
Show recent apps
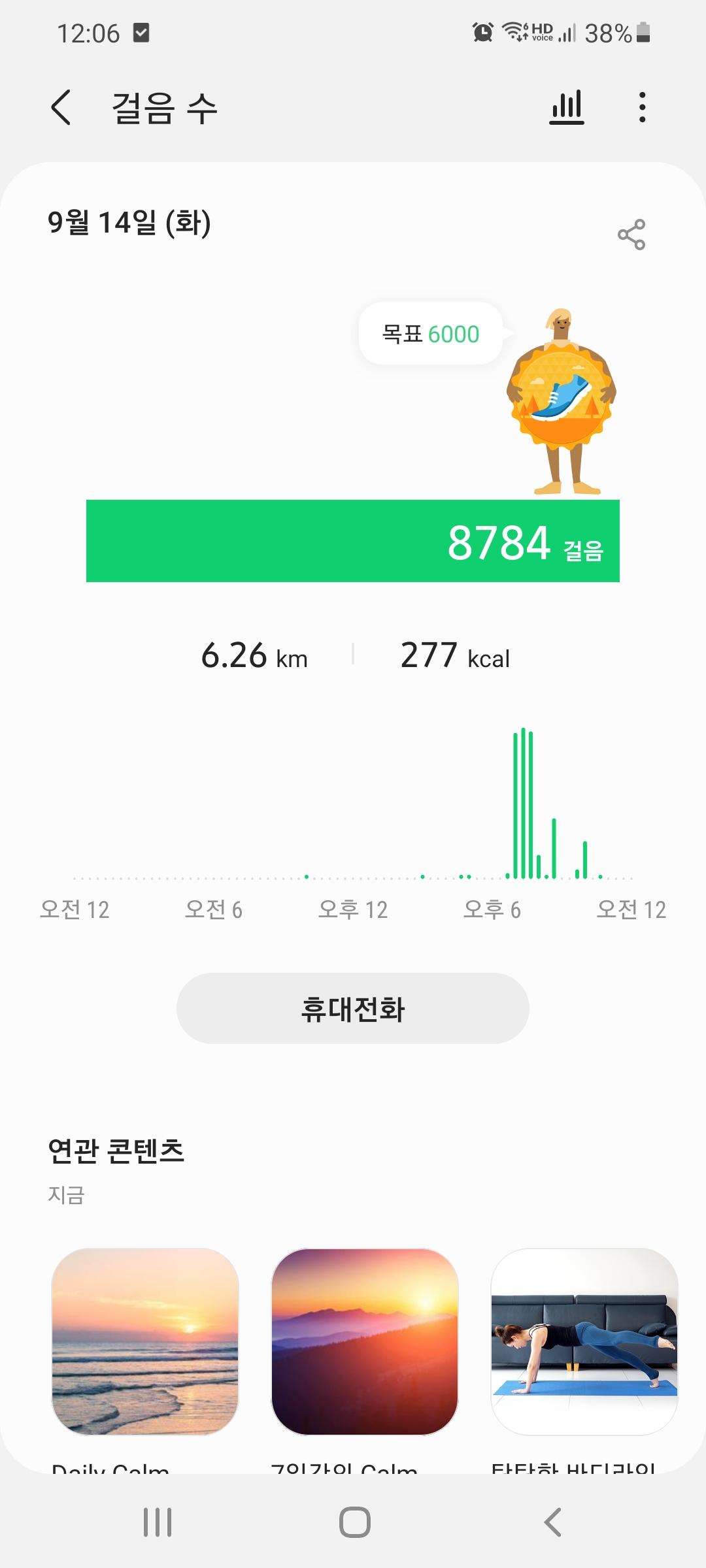[158, 1522]
